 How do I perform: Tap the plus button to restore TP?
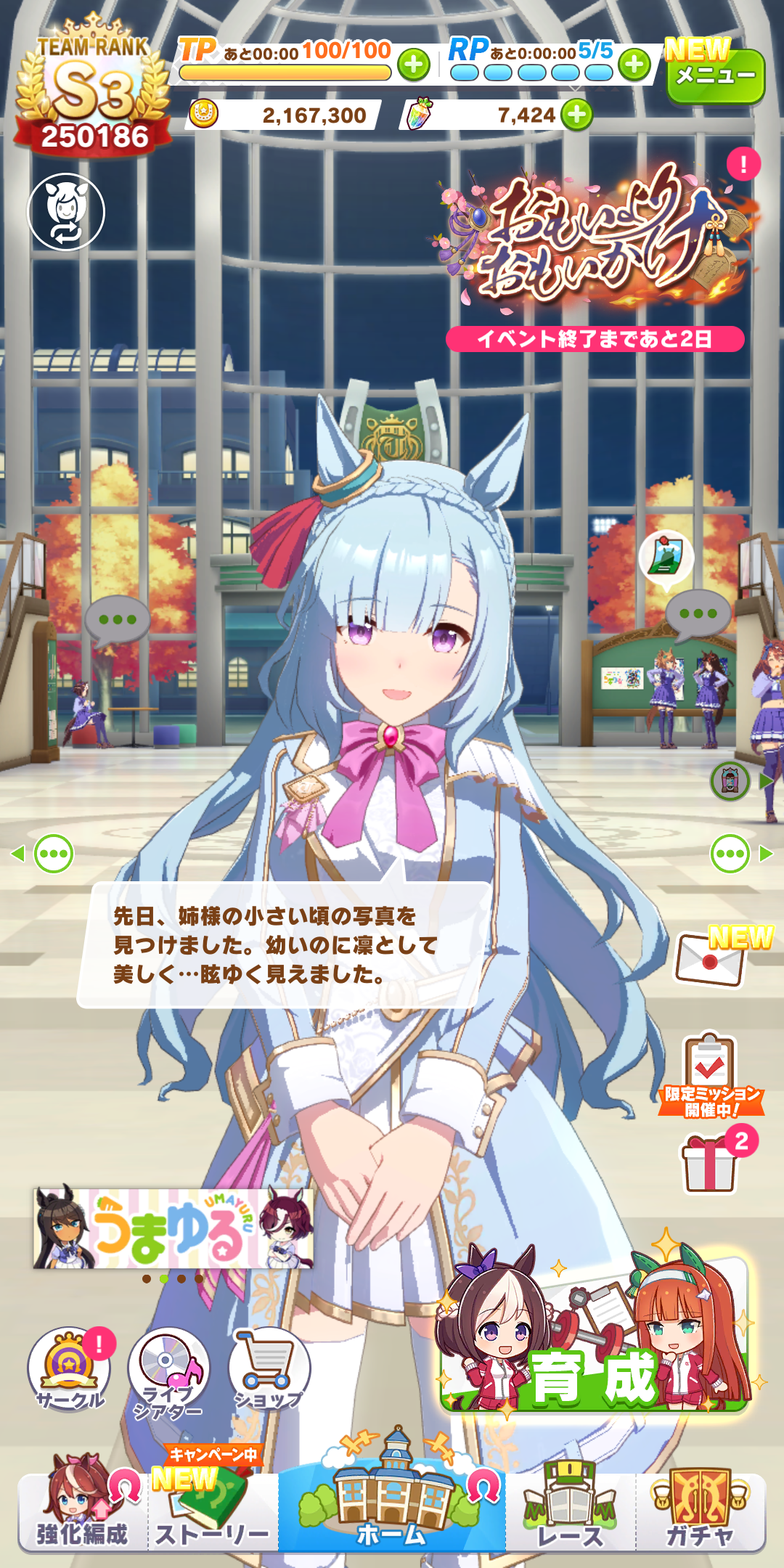coord(414,65)
